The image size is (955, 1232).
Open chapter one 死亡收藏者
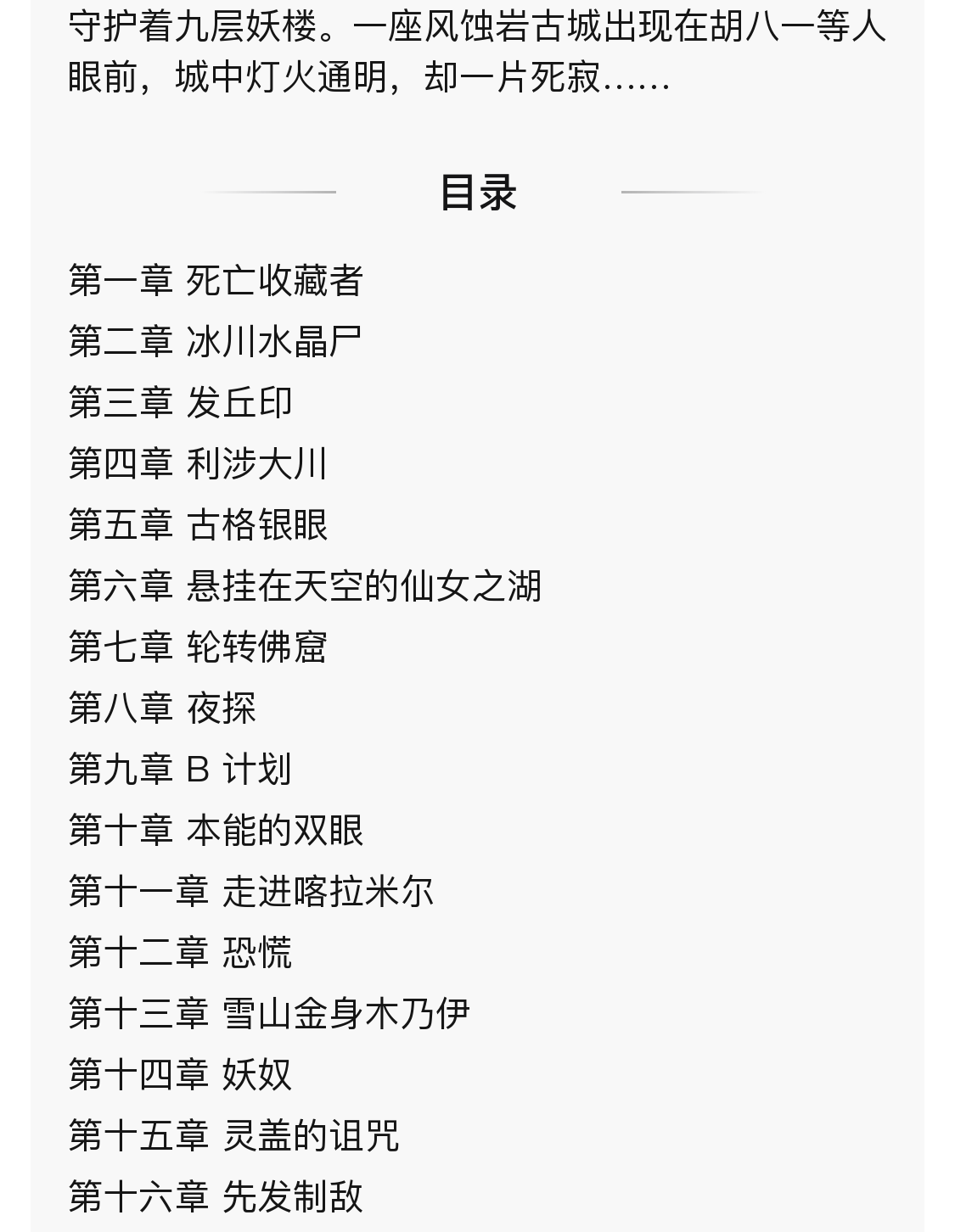pyautogui.click(x=216, y=281)
